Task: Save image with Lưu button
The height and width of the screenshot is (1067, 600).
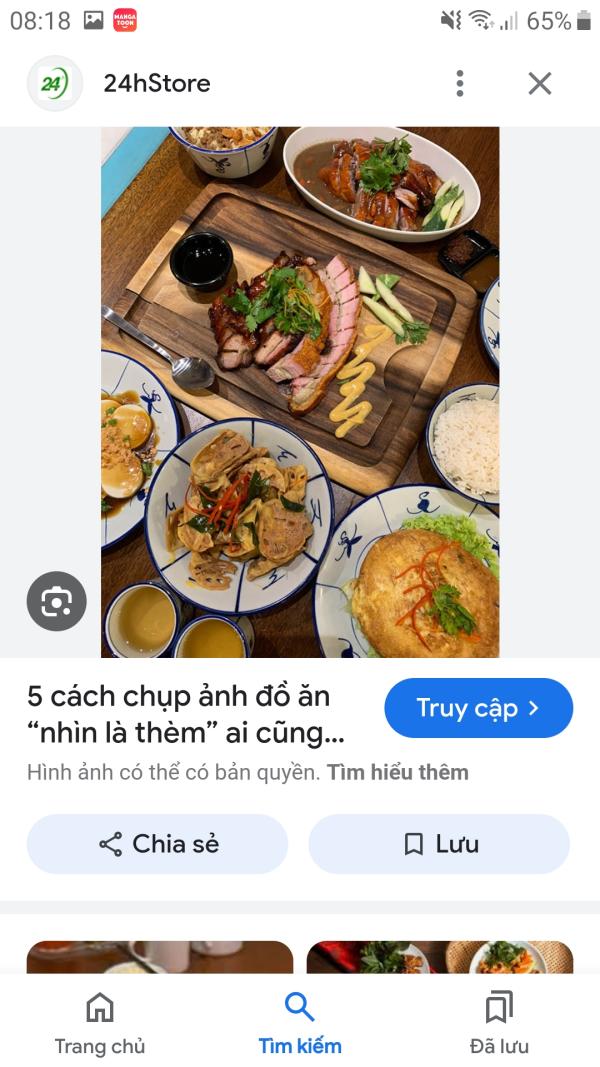Action: point(439,844)
